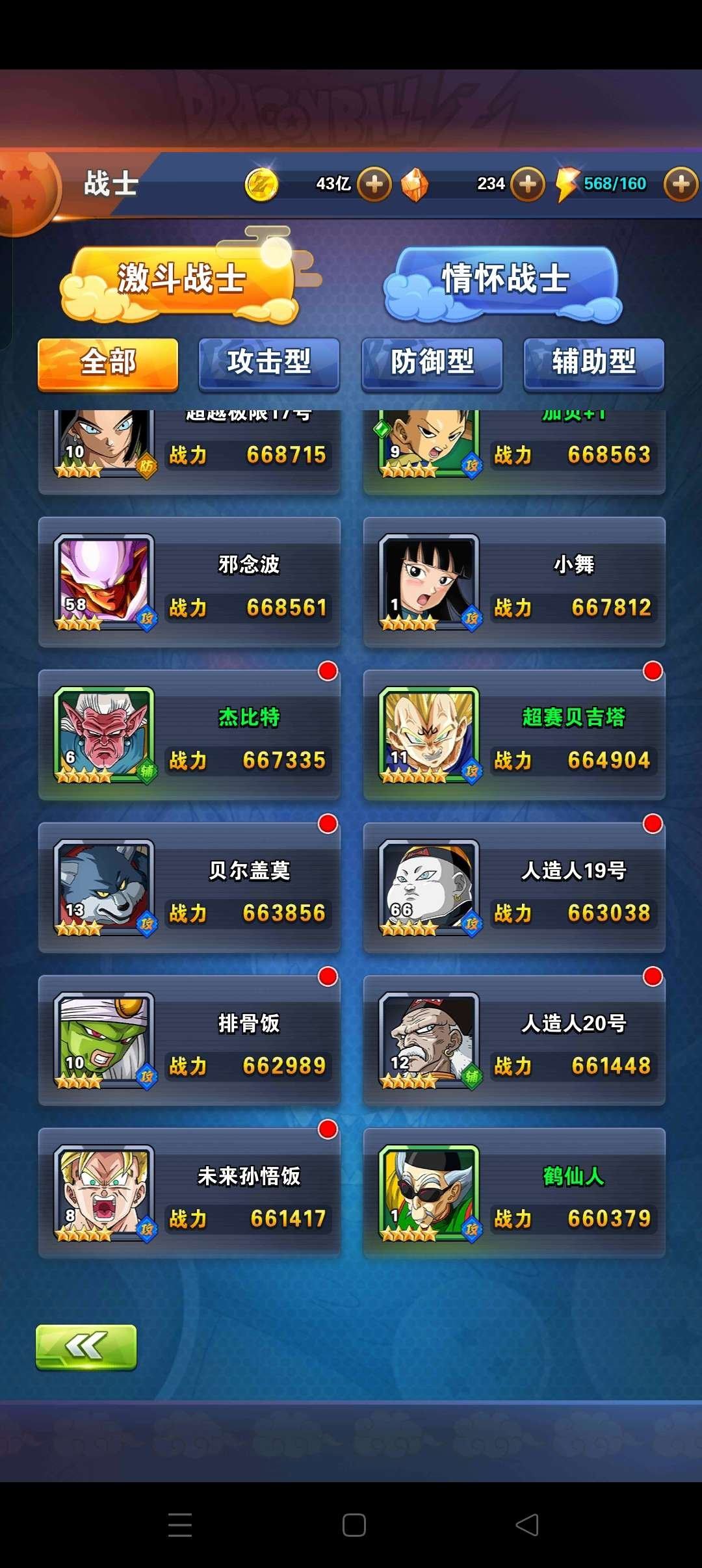Open the 杰比特 warrior card
This screenshot has width=702, height=1568.
point(189,735)
